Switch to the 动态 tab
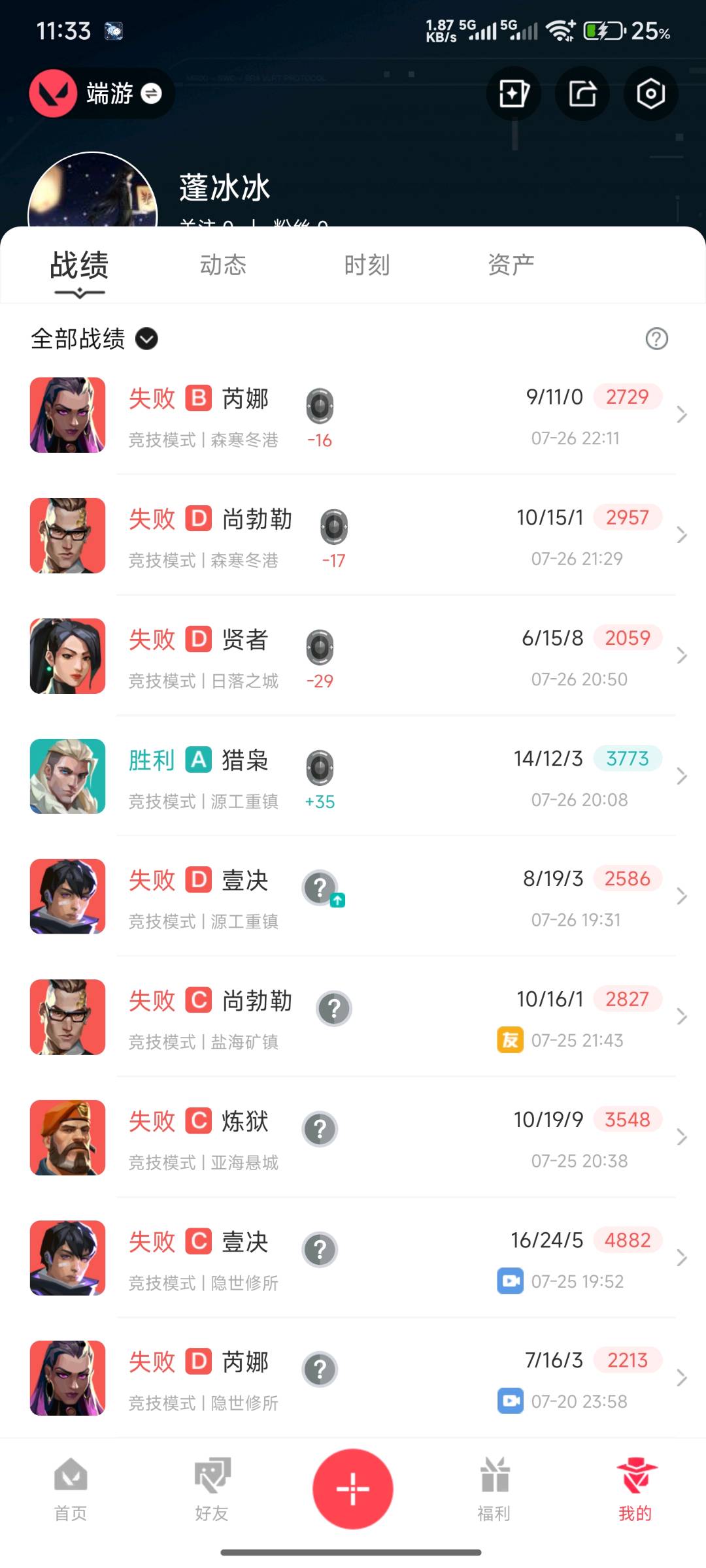The image size is (706, 1568). [223, 265]
